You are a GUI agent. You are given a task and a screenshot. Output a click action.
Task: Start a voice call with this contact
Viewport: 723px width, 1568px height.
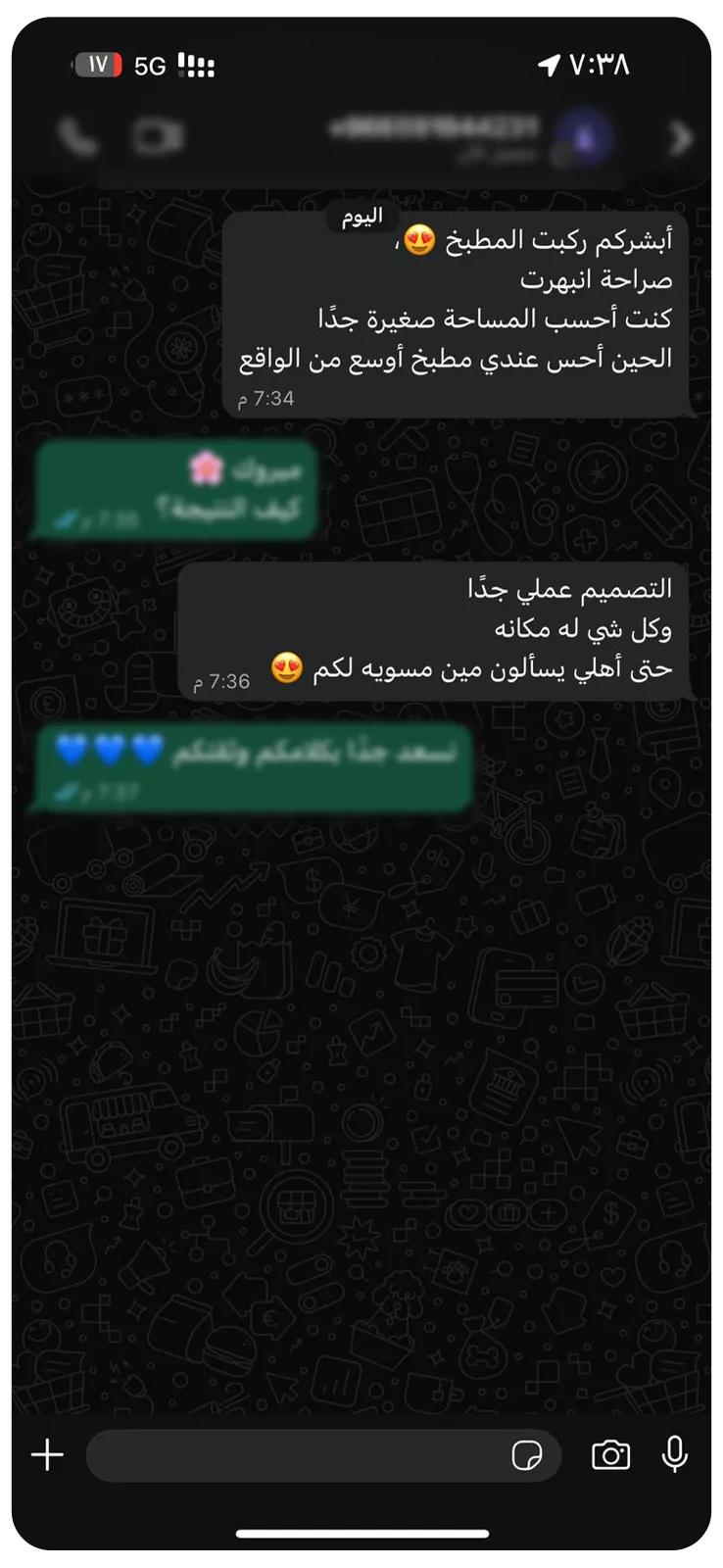point(77,137)
